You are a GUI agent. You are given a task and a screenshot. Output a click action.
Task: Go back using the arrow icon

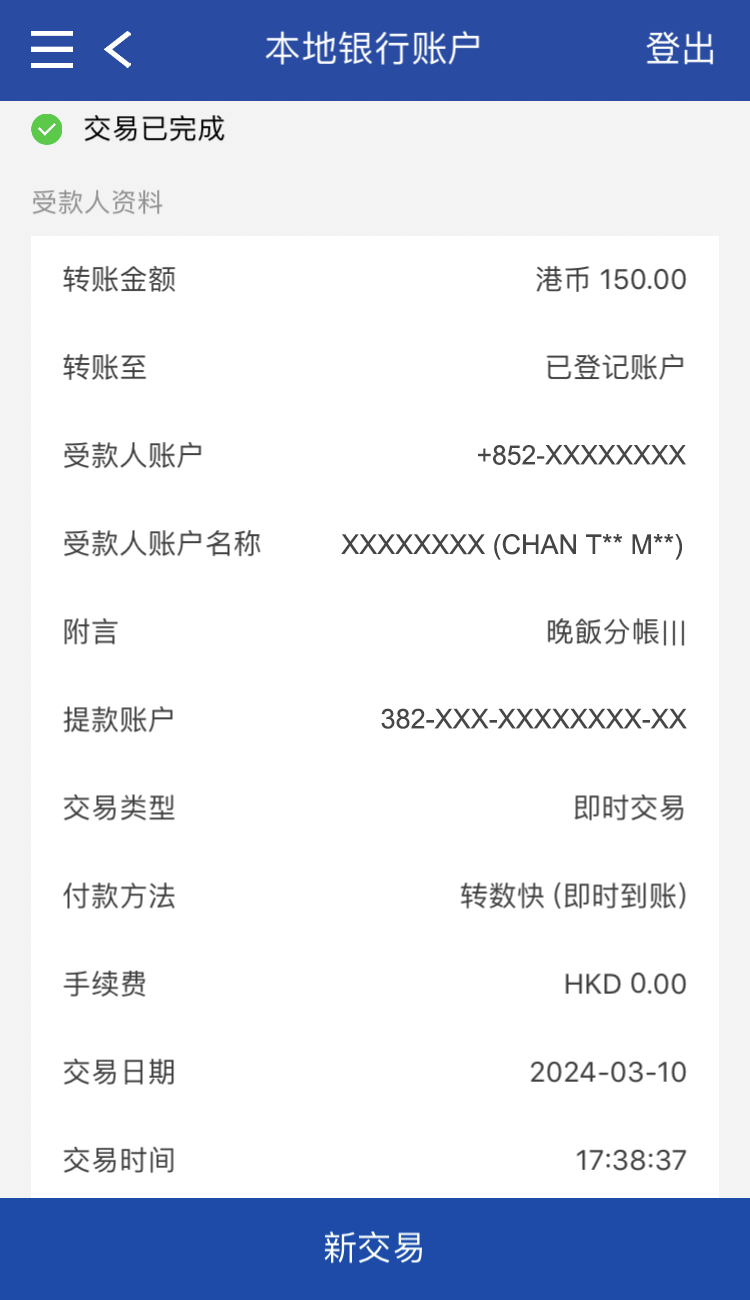pos(118,49)
